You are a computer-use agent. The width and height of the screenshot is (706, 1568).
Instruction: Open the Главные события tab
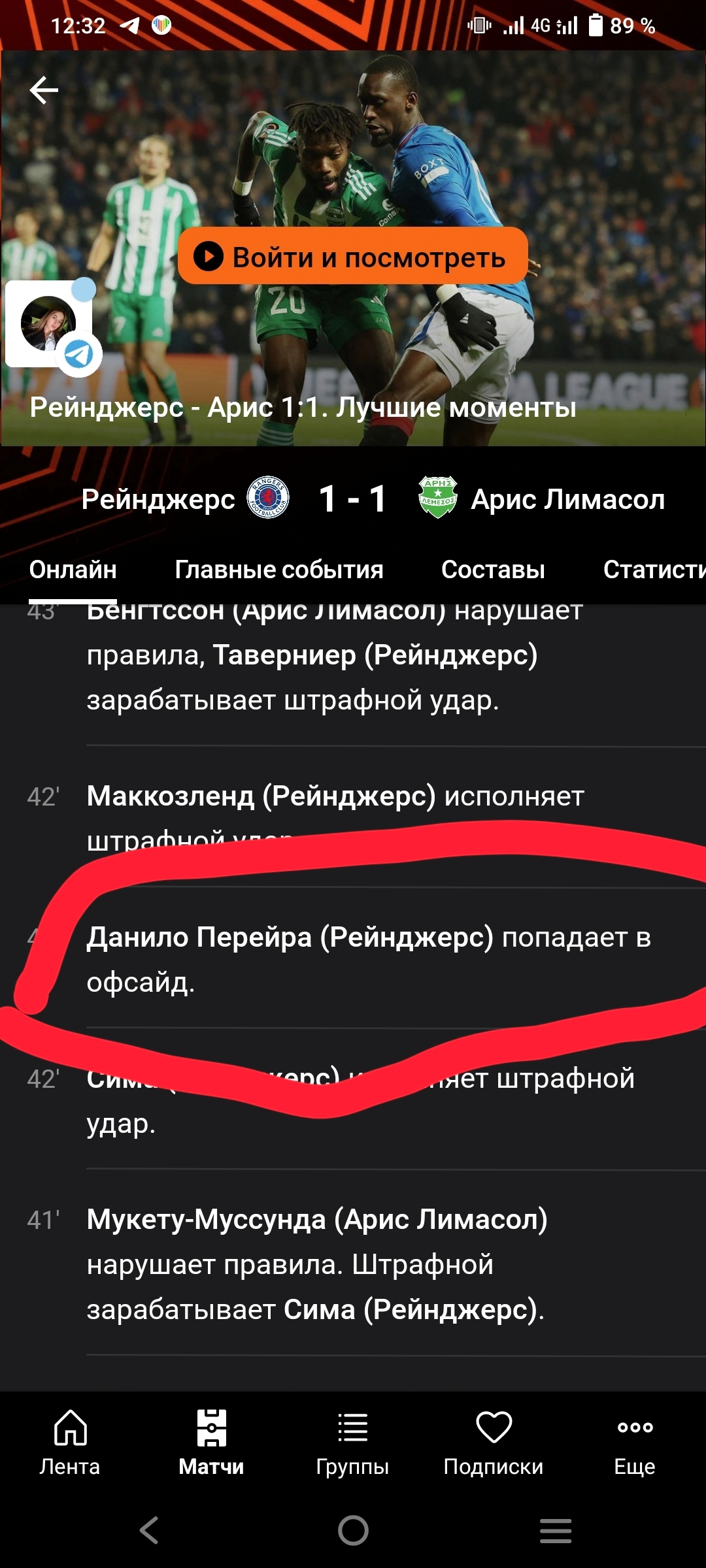(x=279, y=570)
